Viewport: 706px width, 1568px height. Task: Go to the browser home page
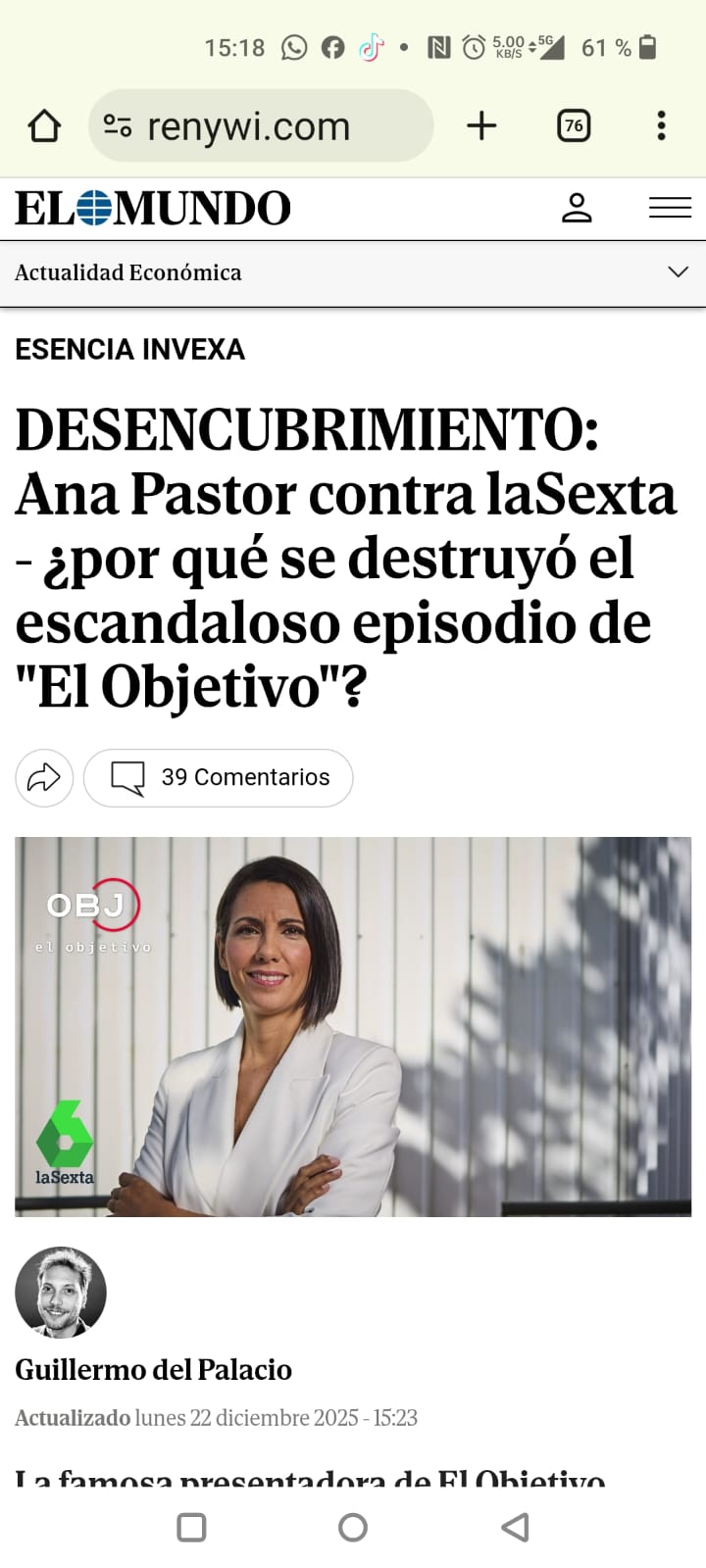click(44, 125)
